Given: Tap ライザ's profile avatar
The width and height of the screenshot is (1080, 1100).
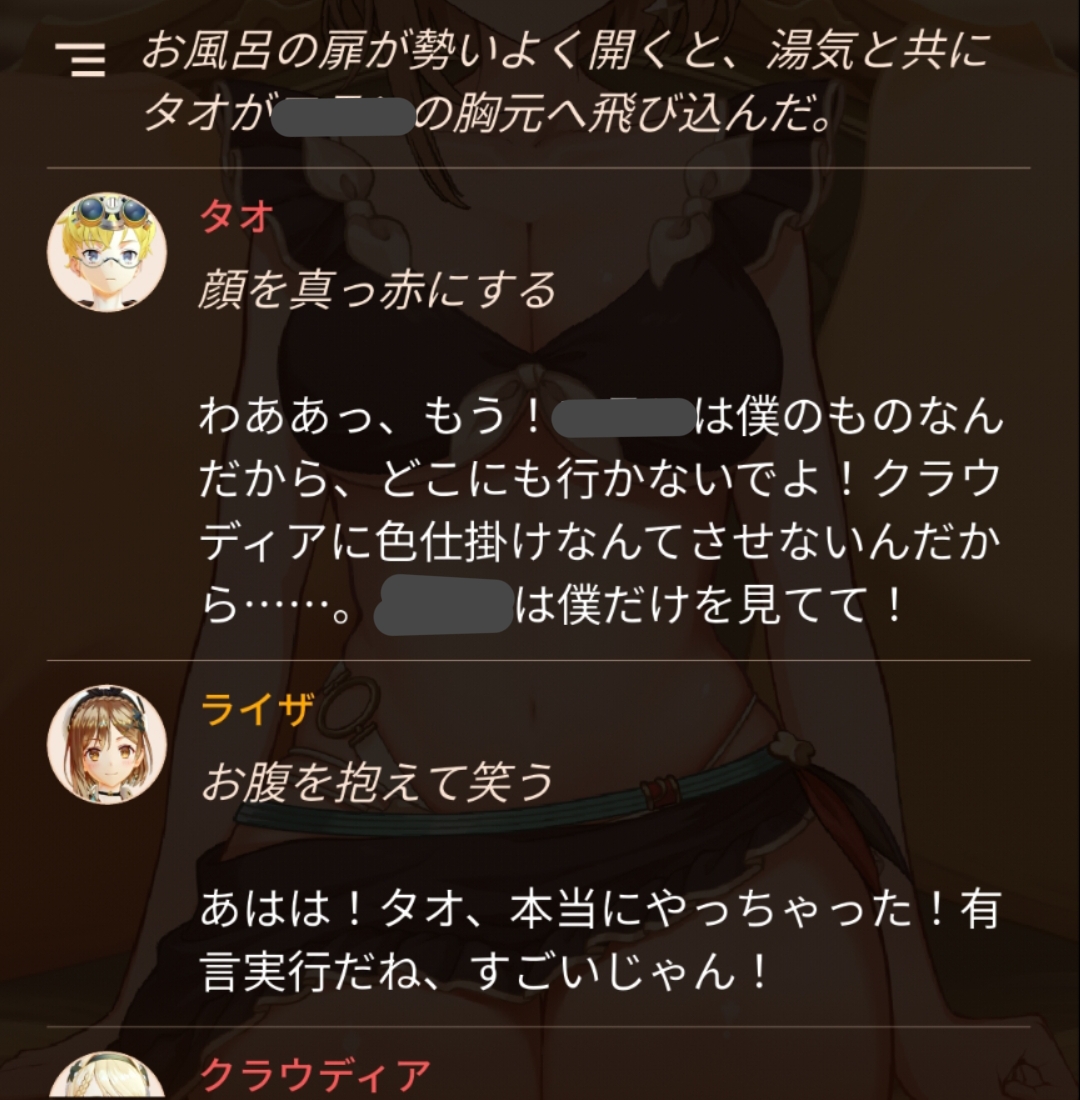Looking at the screenshot, I should coord(107,744).
